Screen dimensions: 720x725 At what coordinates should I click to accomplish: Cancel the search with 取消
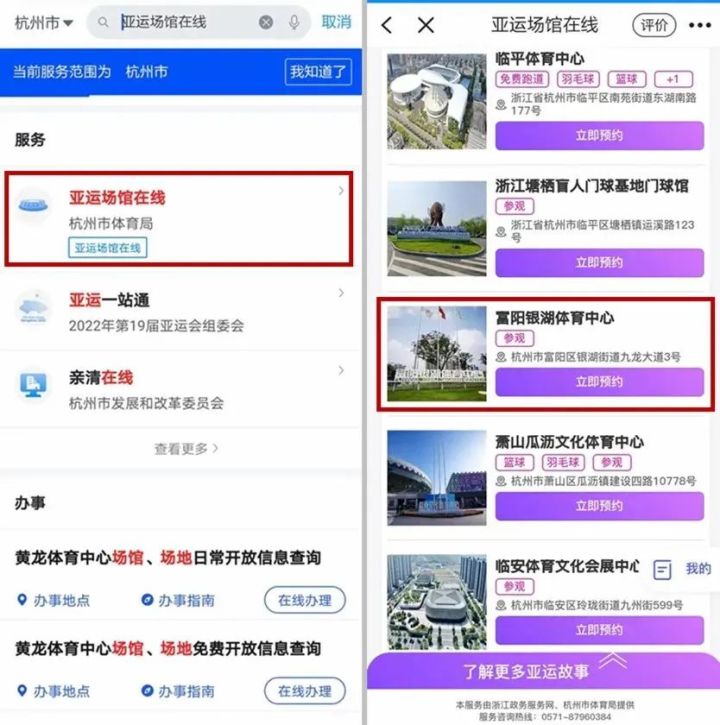(336, 22)
